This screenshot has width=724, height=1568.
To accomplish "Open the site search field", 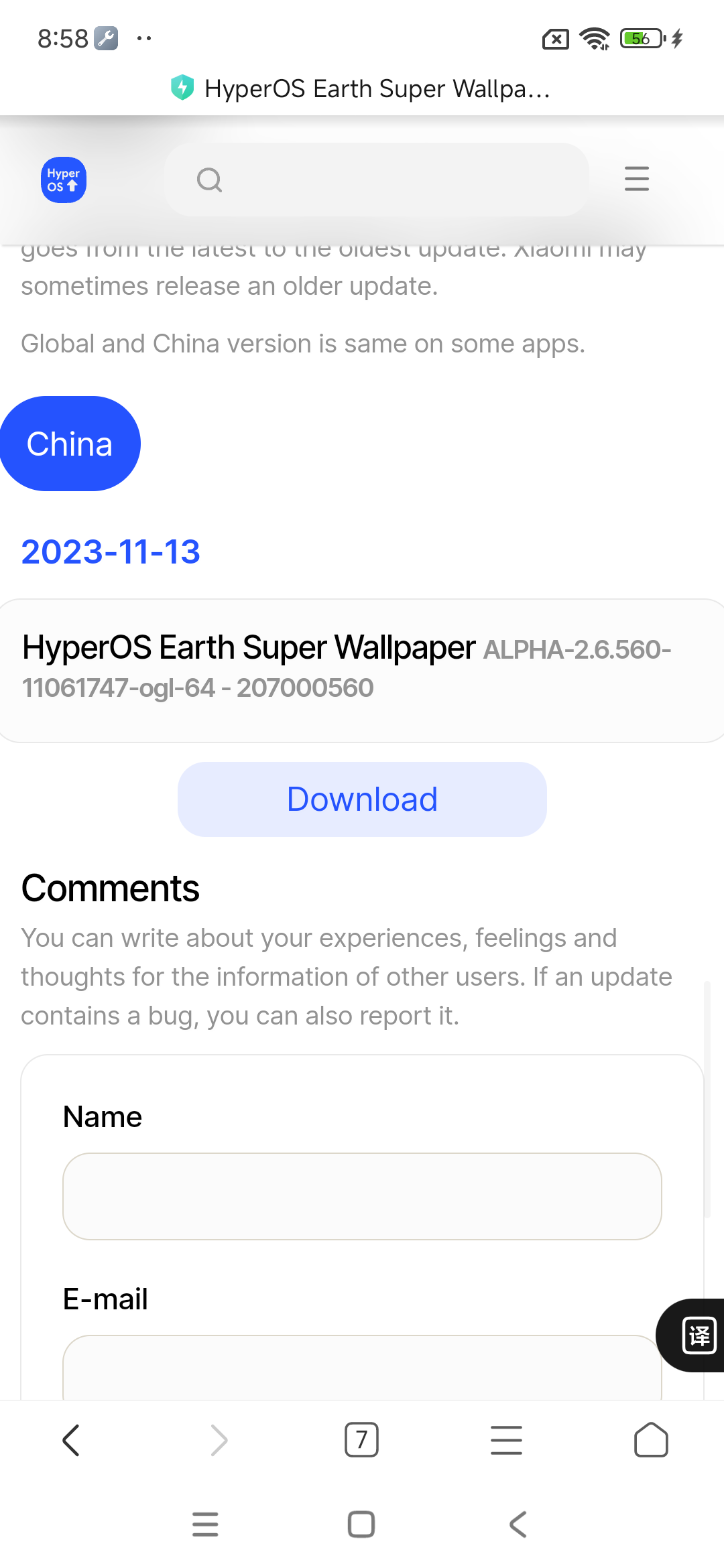I will [x=377, y=180].
